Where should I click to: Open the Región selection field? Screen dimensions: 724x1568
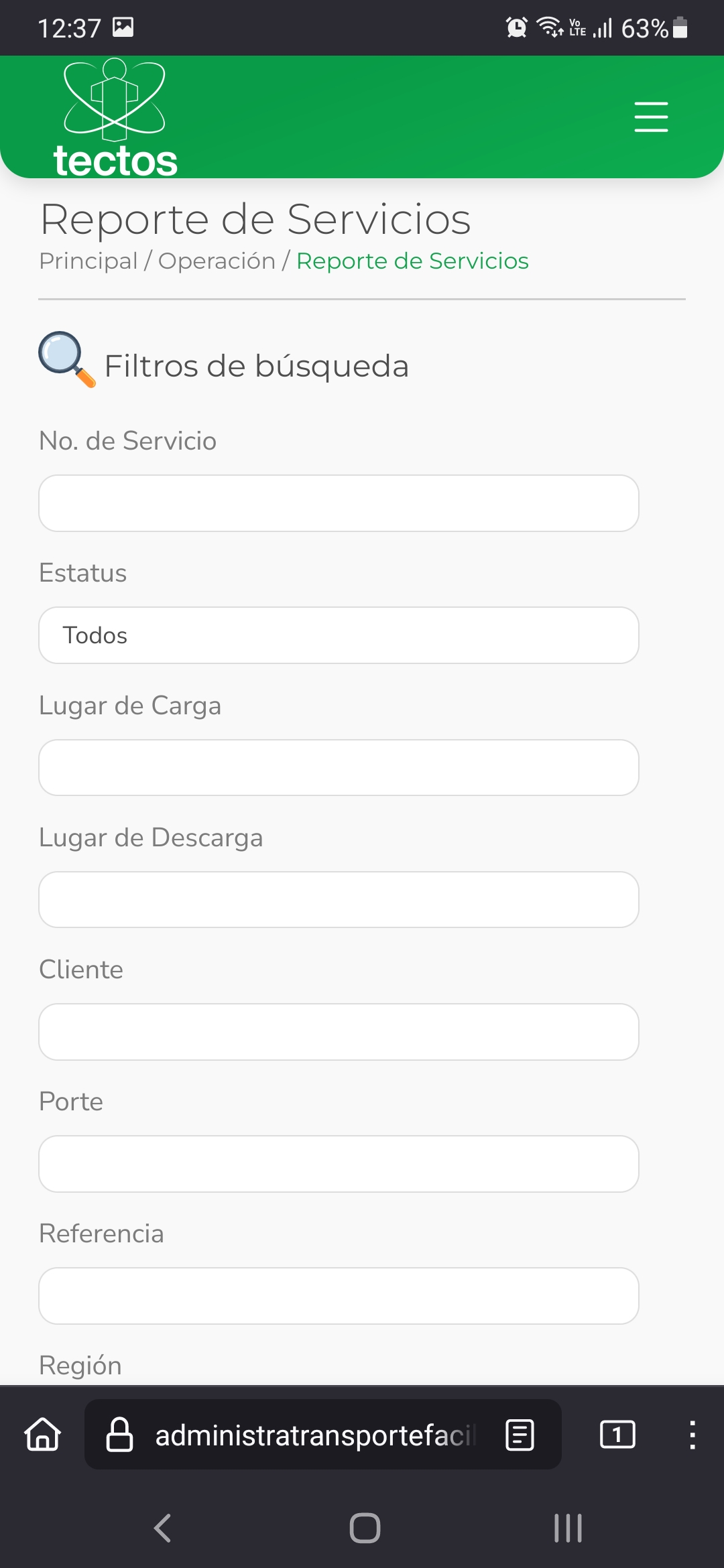coord(80,1364)
